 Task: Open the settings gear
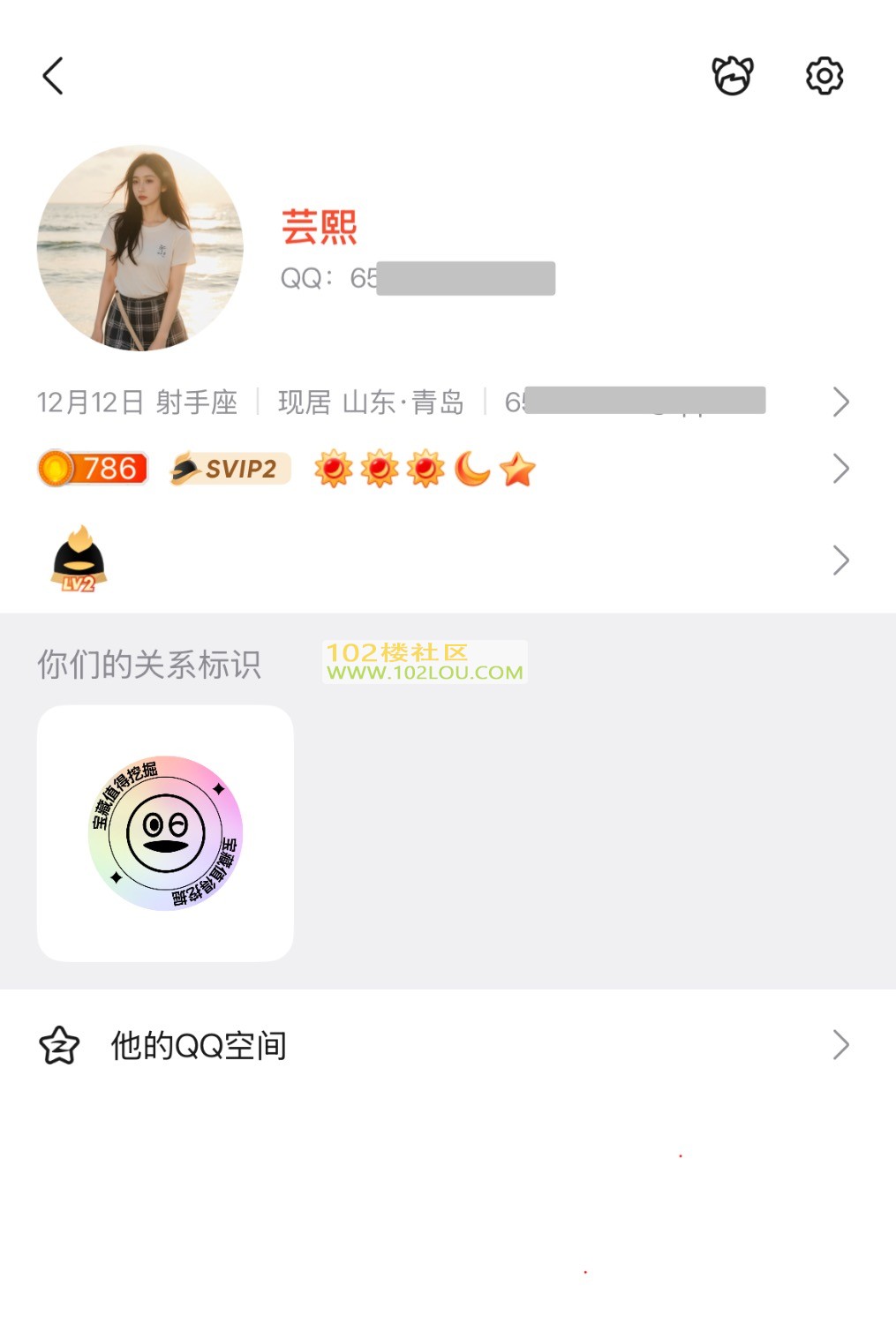(824, 76)
